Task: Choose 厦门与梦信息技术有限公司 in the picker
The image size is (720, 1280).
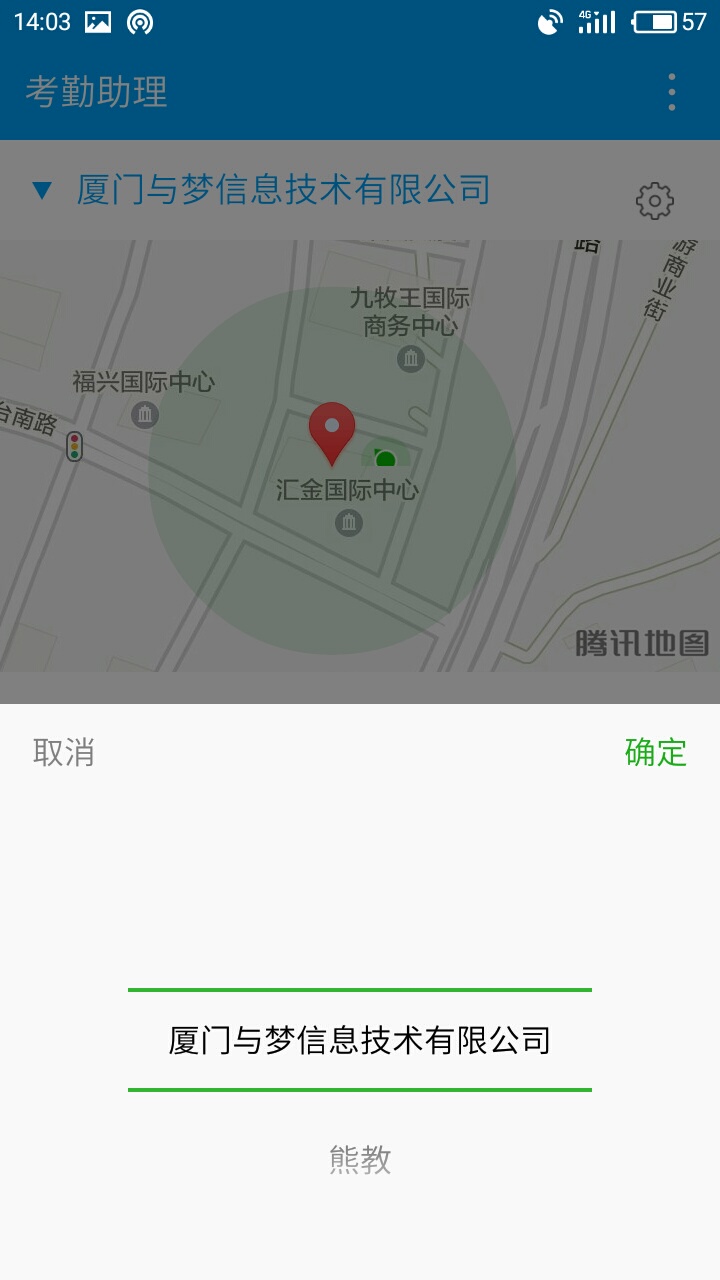Action: click(x=360, y=1040)
